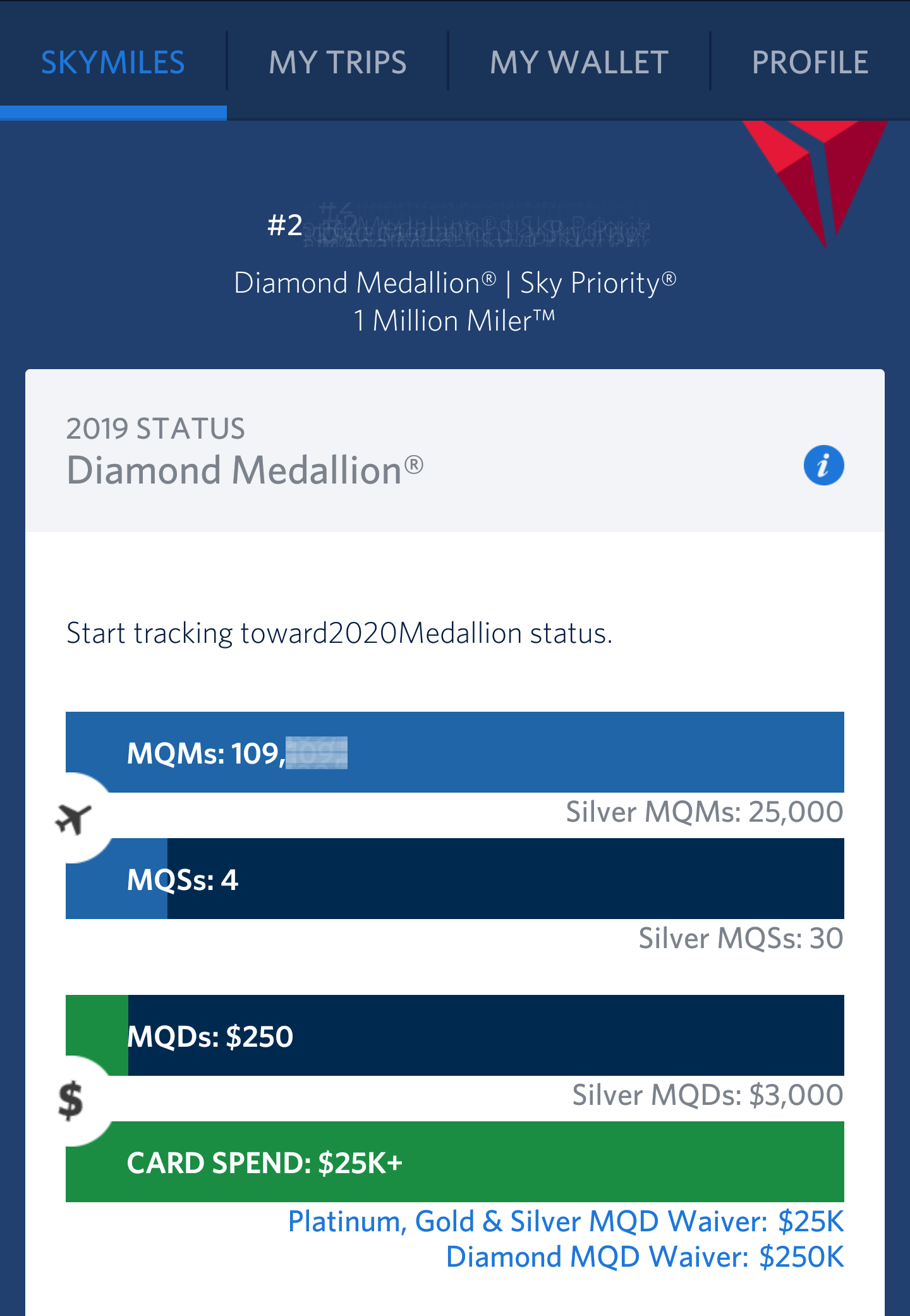Screen dimensions: 910x1316
Task: Open the MY WALLET tab
Action: (x=579, y=61)
